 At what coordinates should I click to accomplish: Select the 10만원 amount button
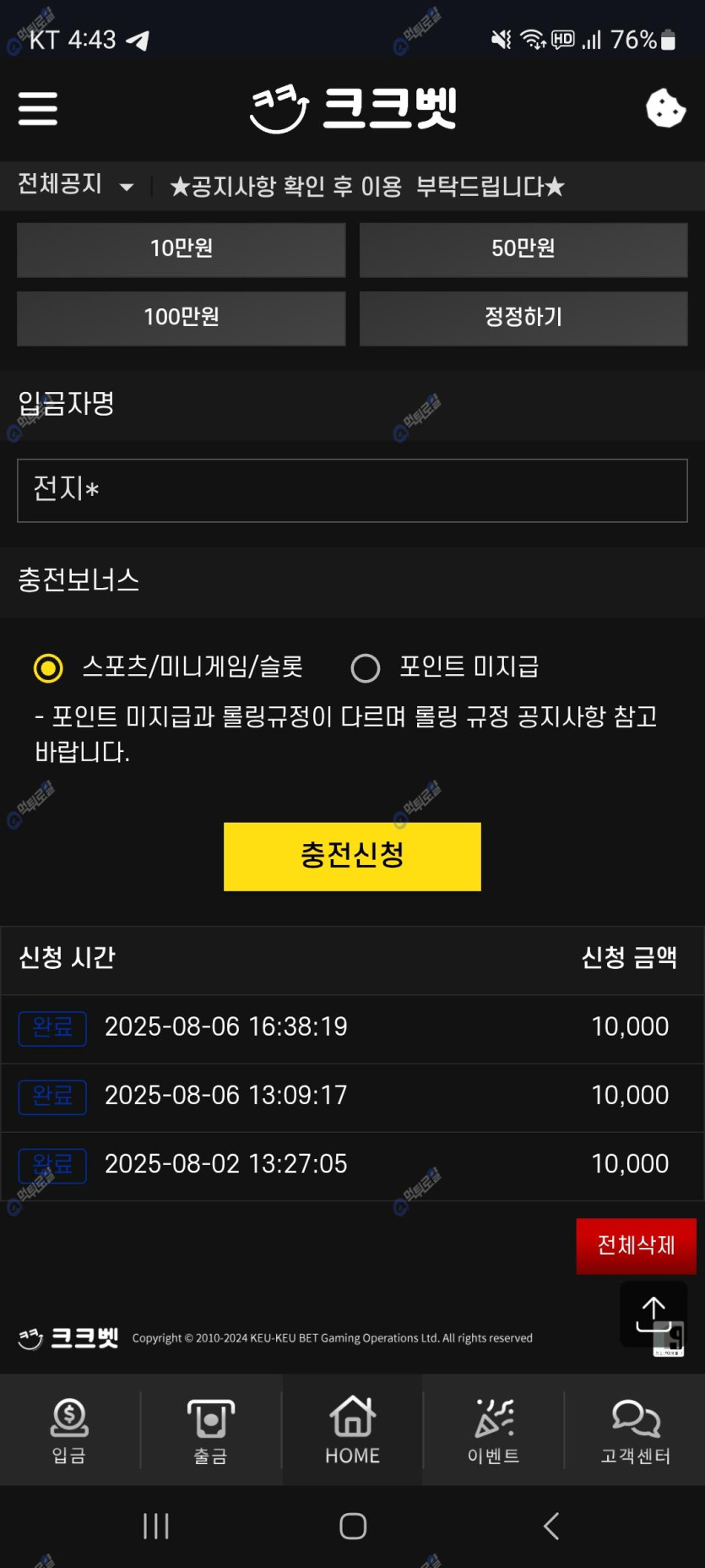click(181, 249)
